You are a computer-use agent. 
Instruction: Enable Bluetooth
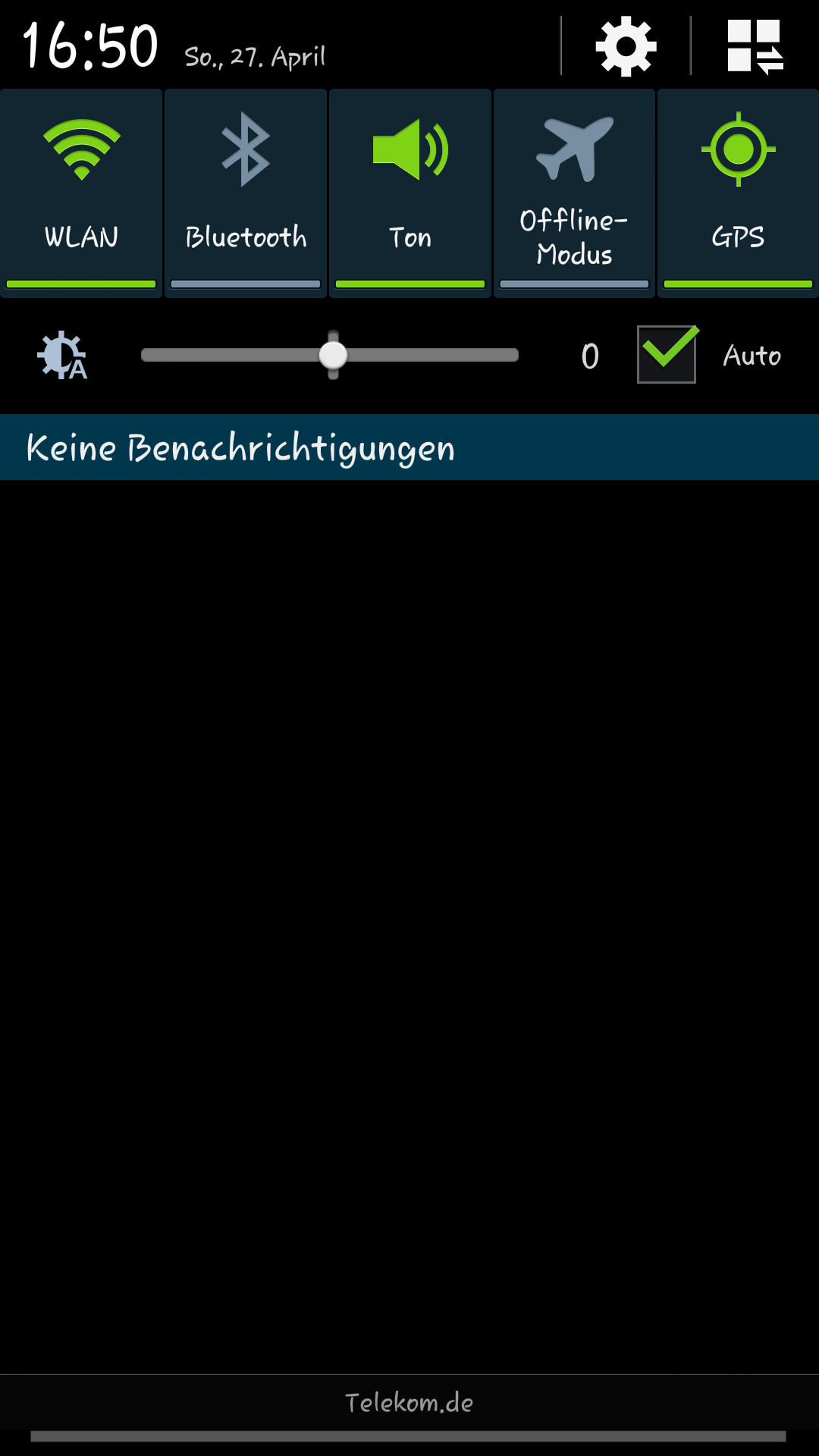click(246, 193)
